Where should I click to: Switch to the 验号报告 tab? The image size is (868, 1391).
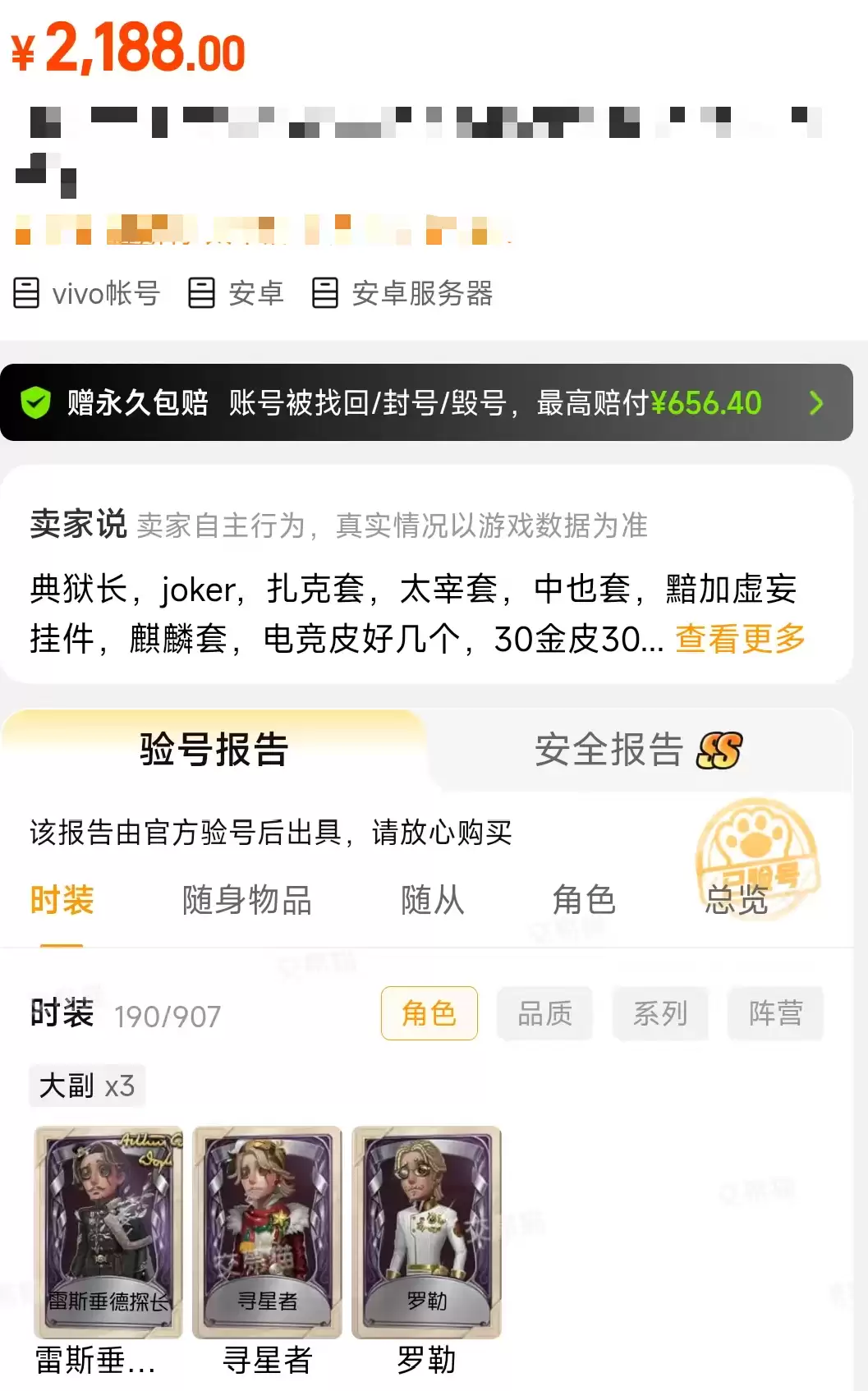coord(214,749)
